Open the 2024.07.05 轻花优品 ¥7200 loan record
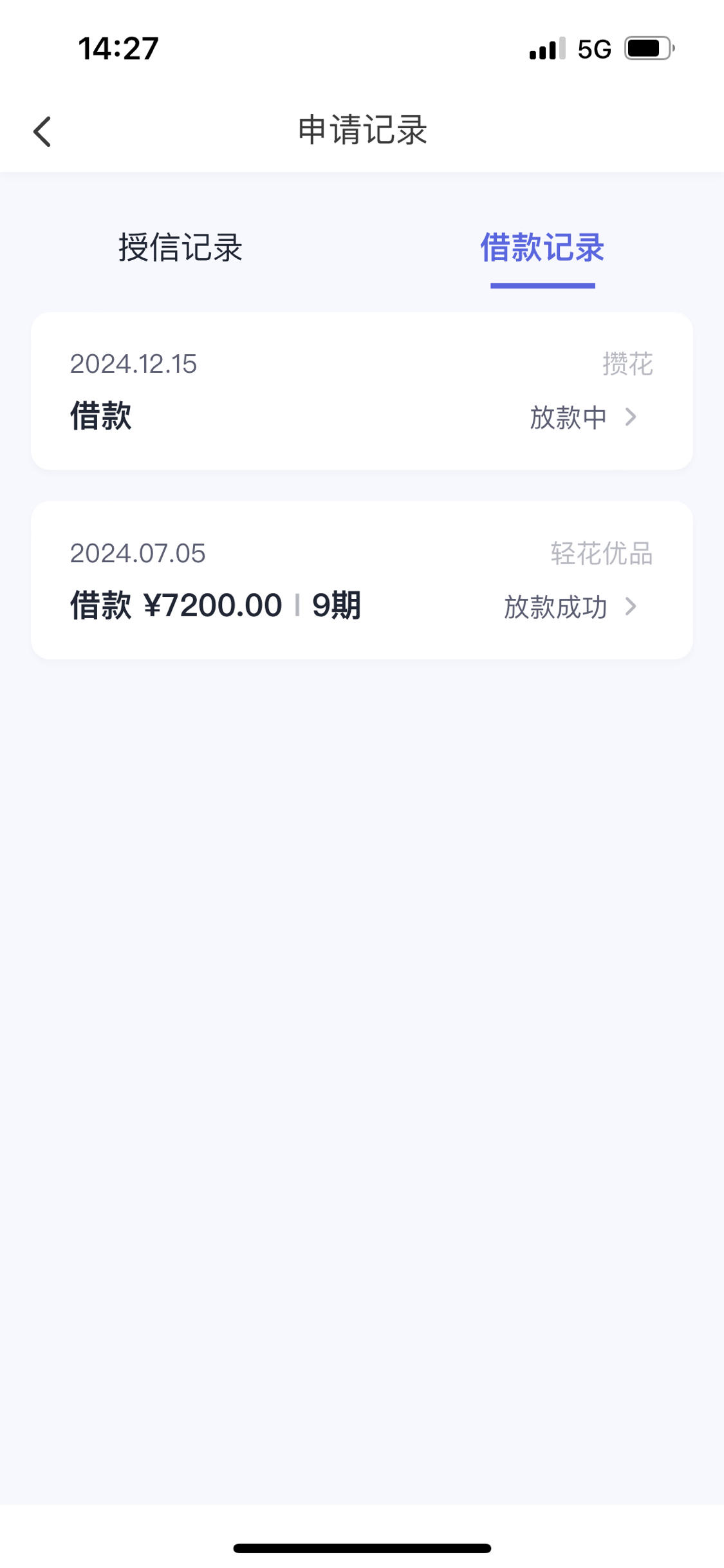The height and width of the screenshot is (1568, 724). [362, 580]
